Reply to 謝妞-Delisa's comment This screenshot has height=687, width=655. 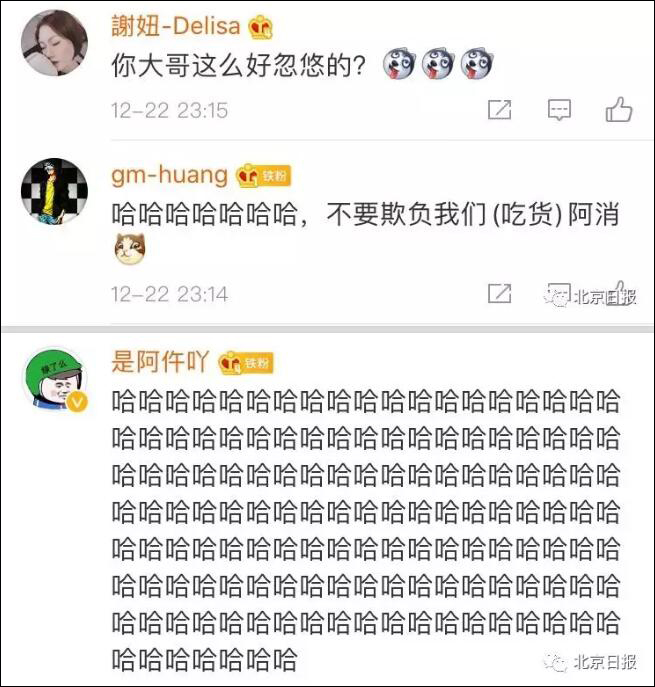coord(560,110)
